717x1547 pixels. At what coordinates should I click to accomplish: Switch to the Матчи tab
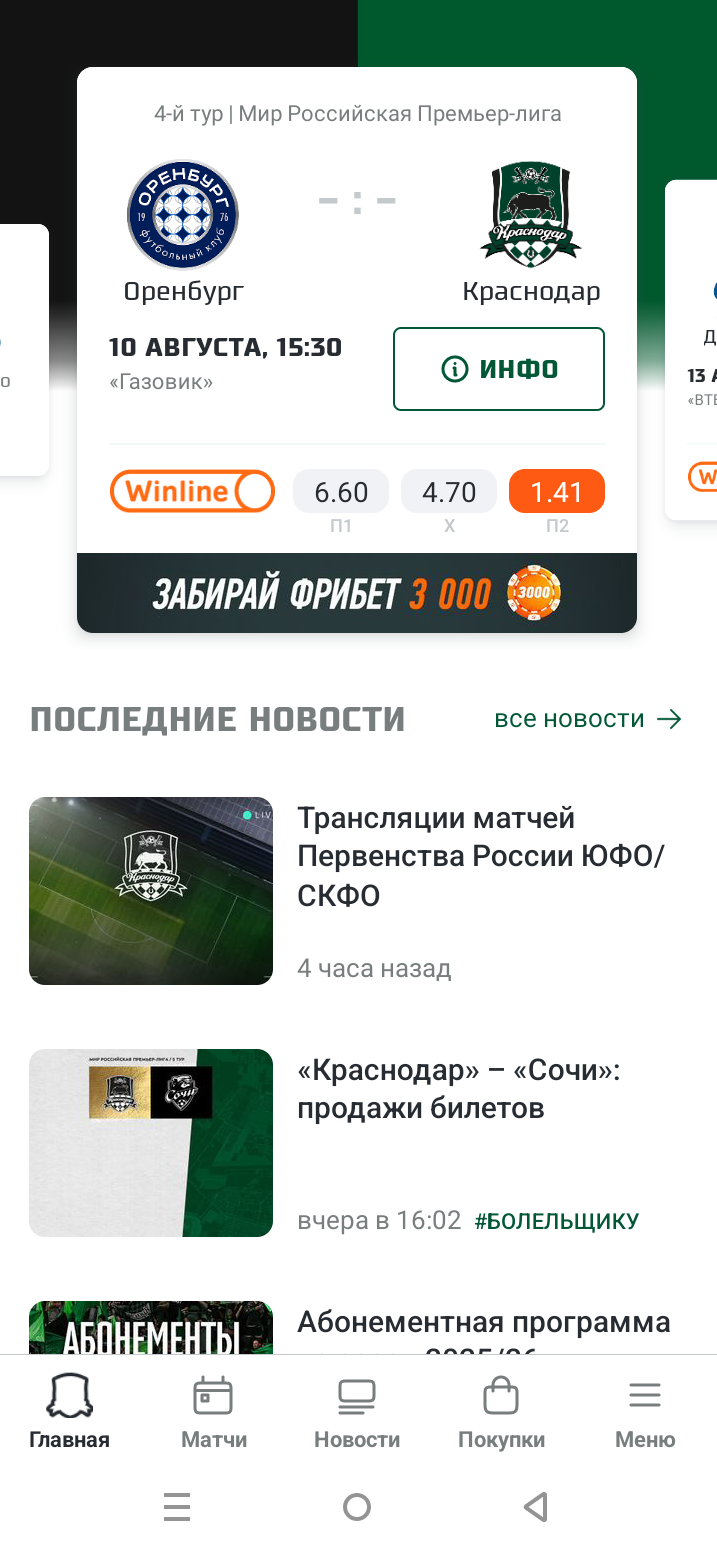pyautogui.click(x=214, y=1412)
